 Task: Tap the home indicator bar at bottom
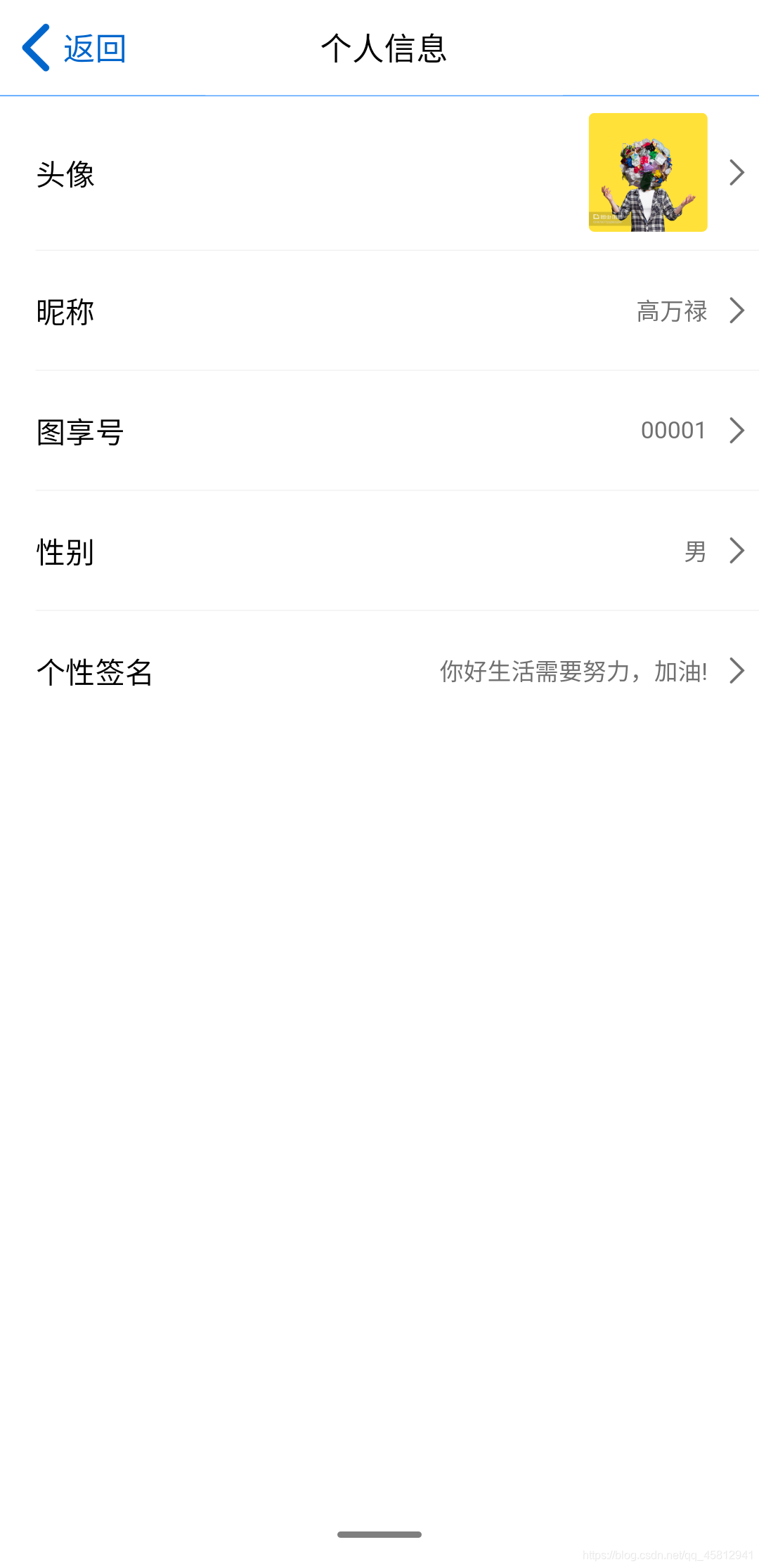point(379,1534)
